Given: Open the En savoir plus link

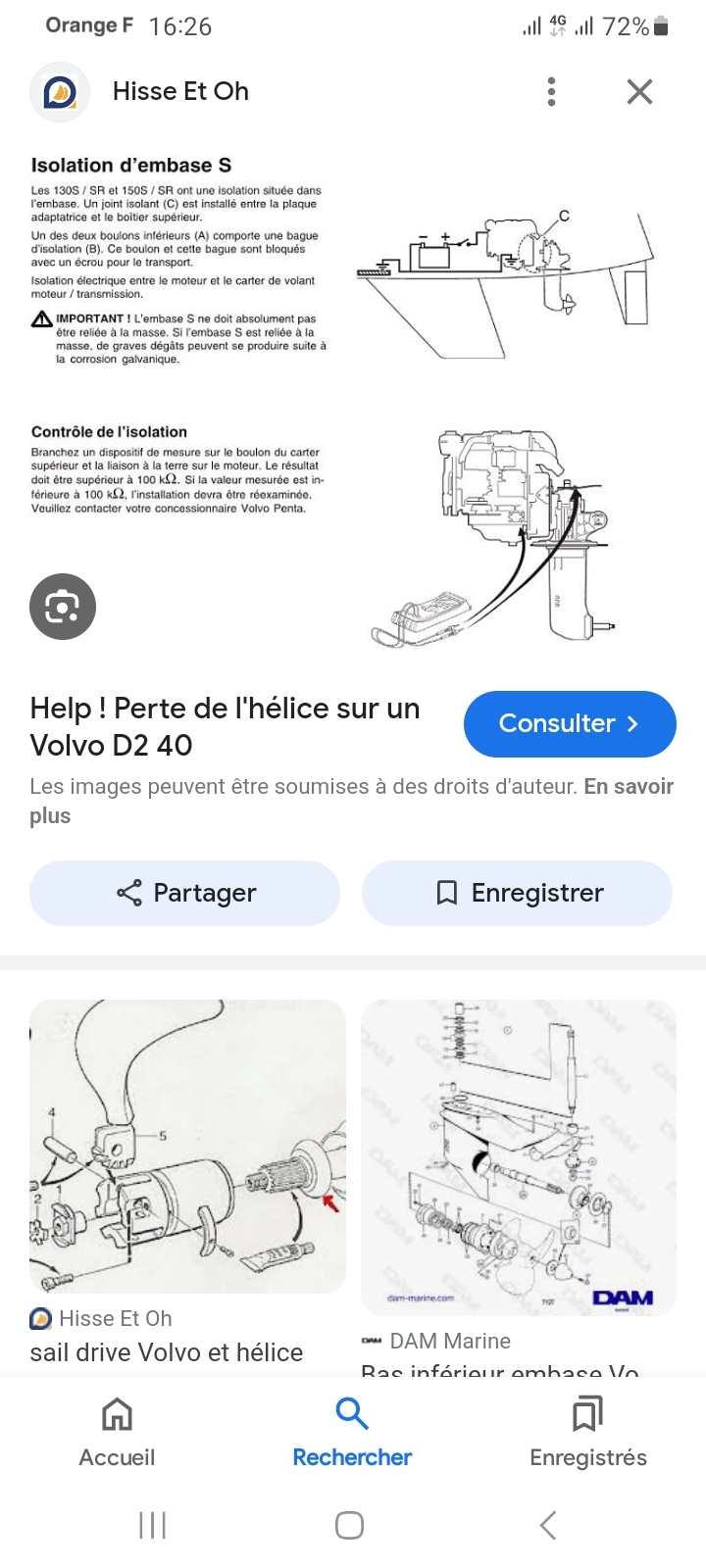Looking at the screenshot, I should click(x=351, y=801).
